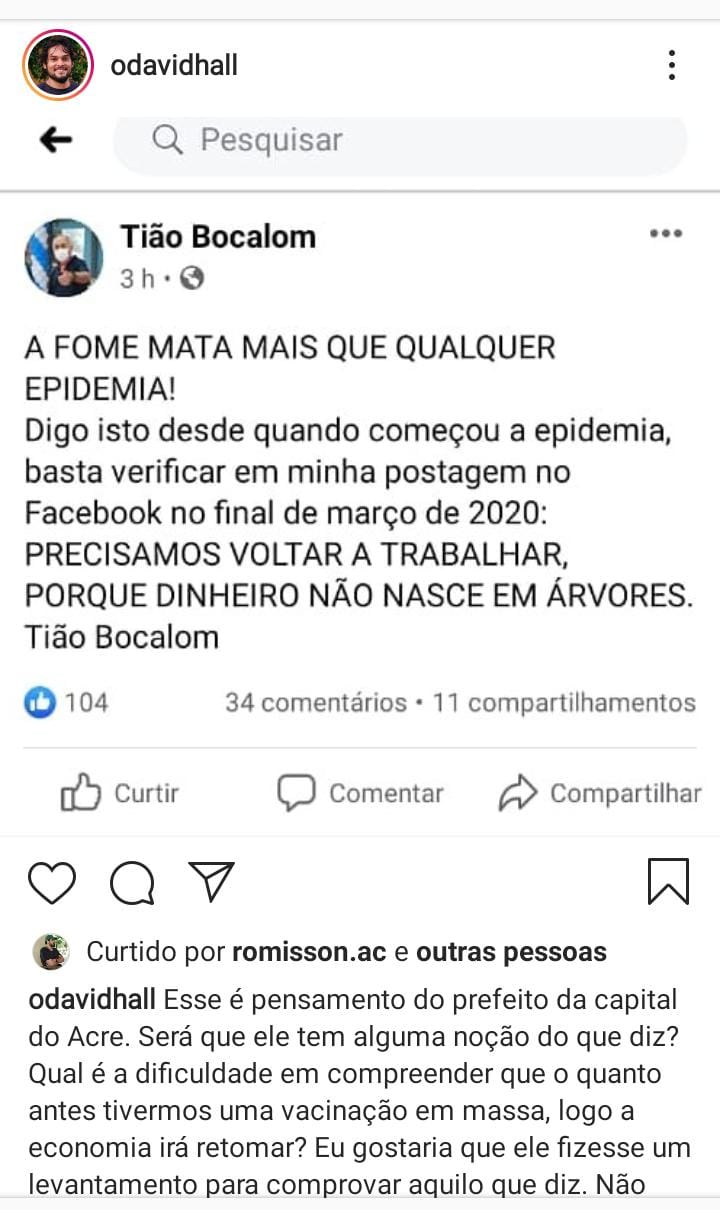Open romisson.ac's profile from likes line
The image size is (720, 1210).
[308, 951]
